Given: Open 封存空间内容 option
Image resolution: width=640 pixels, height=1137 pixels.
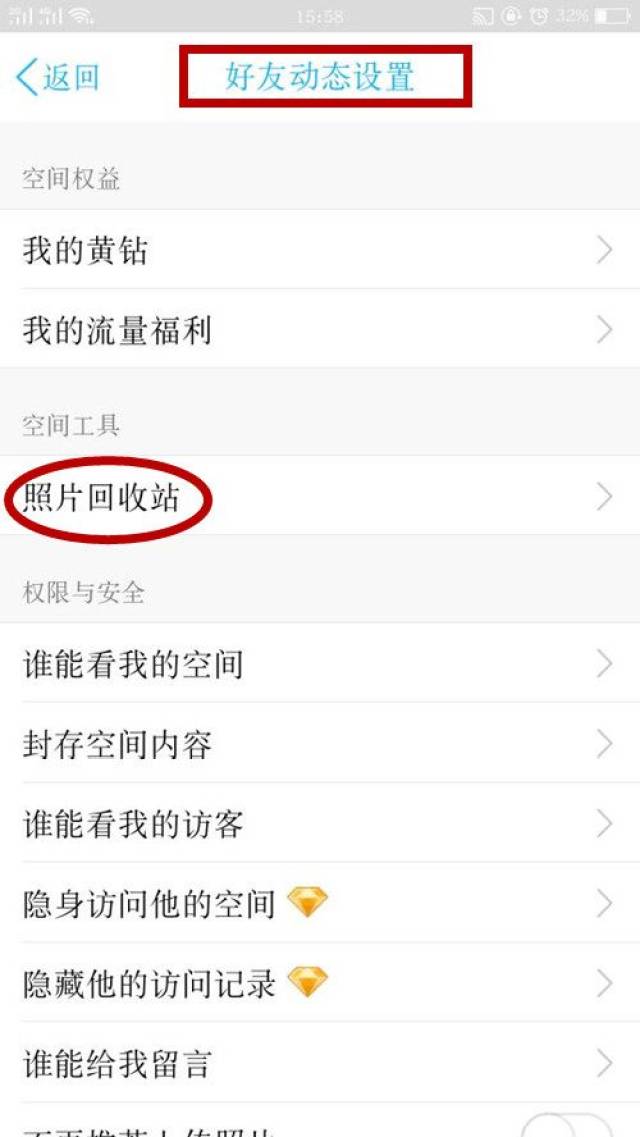Looking at the screenshot, I should [320, 744].
